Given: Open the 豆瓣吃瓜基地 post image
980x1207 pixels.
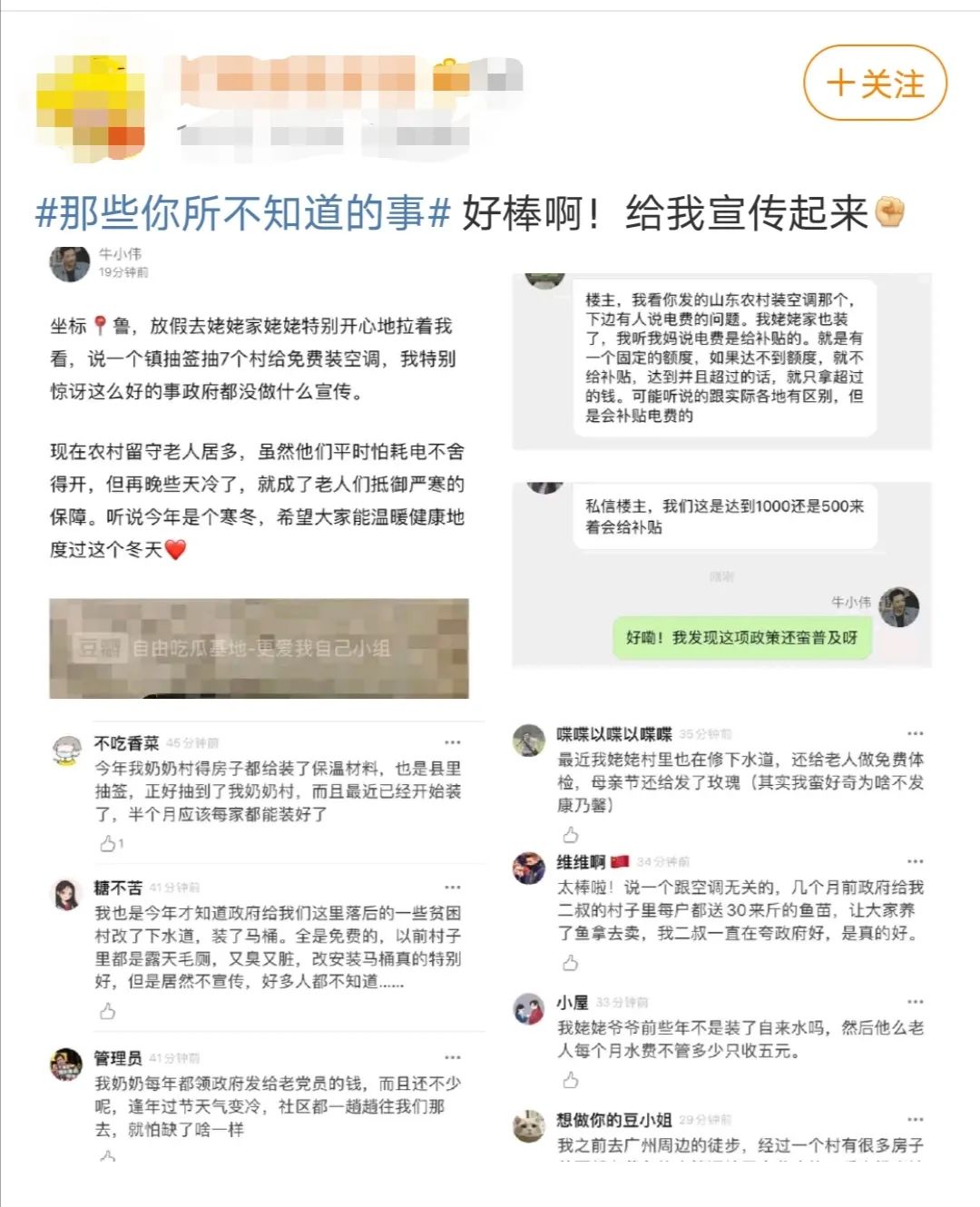Looking at the screenshot, I should tap(262, 646).
